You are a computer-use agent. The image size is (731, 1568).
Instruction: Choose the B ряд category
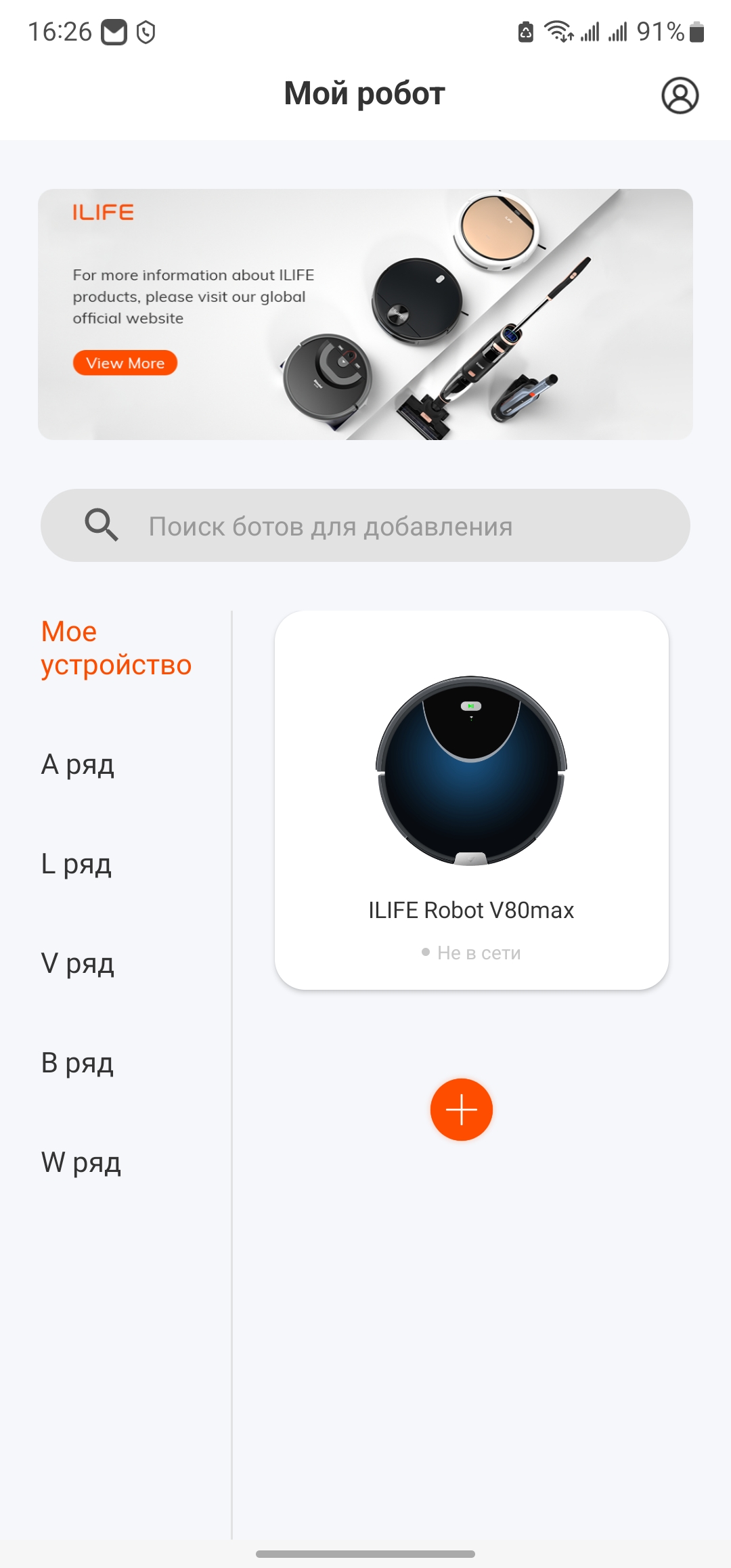[77, 1063]
